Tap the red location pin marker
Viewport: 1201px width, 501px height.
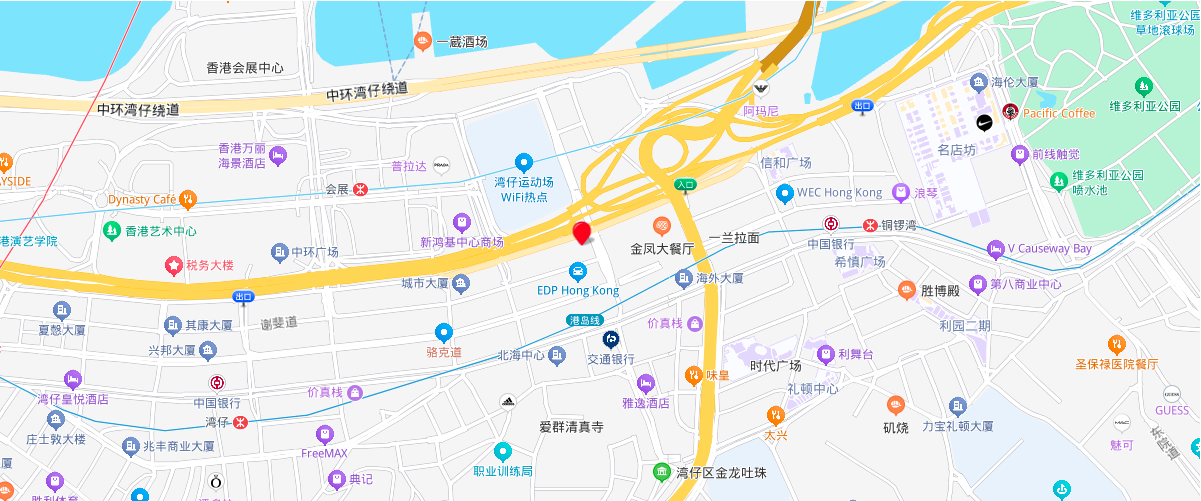(582, 233)
